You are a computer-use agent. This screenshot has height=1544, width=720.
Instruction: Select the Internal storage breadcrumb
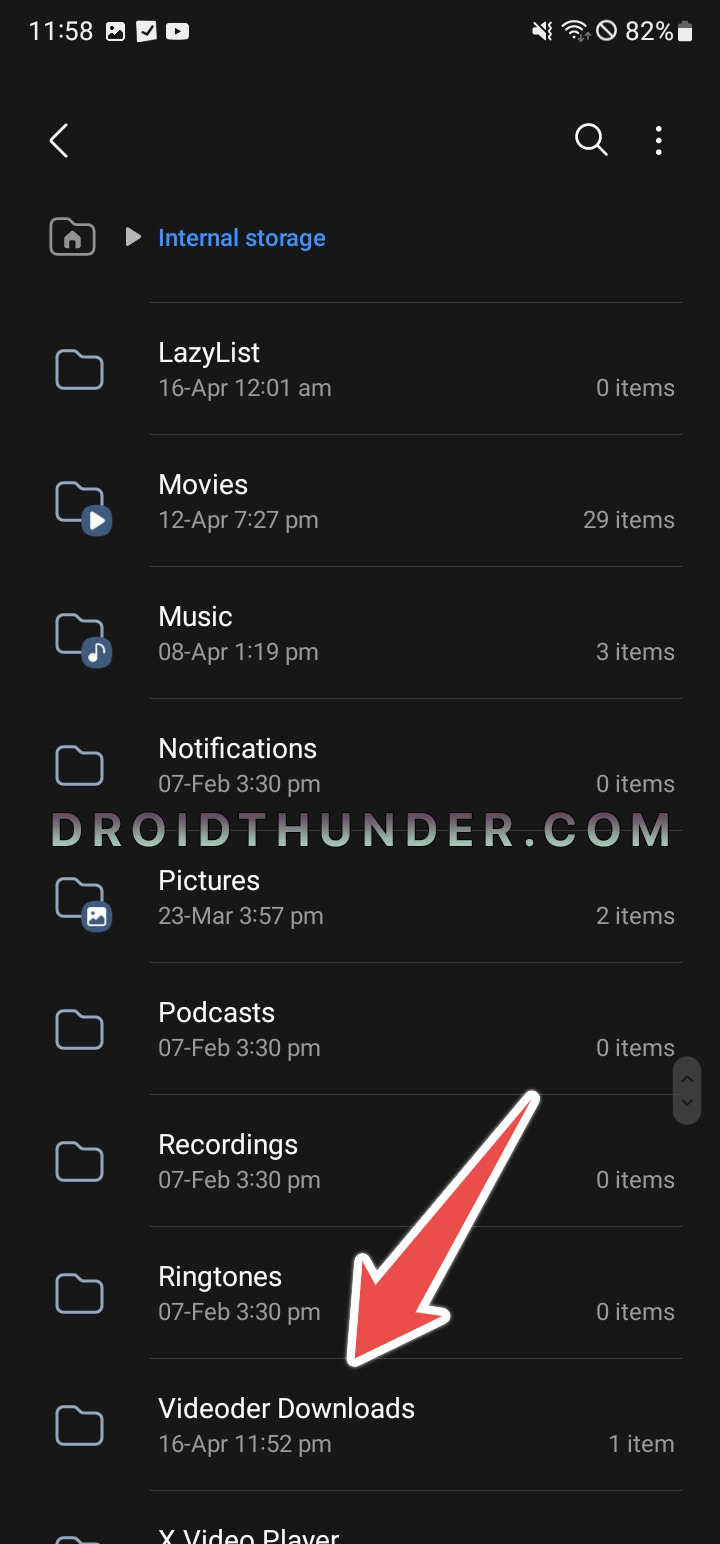click(242, 238)
